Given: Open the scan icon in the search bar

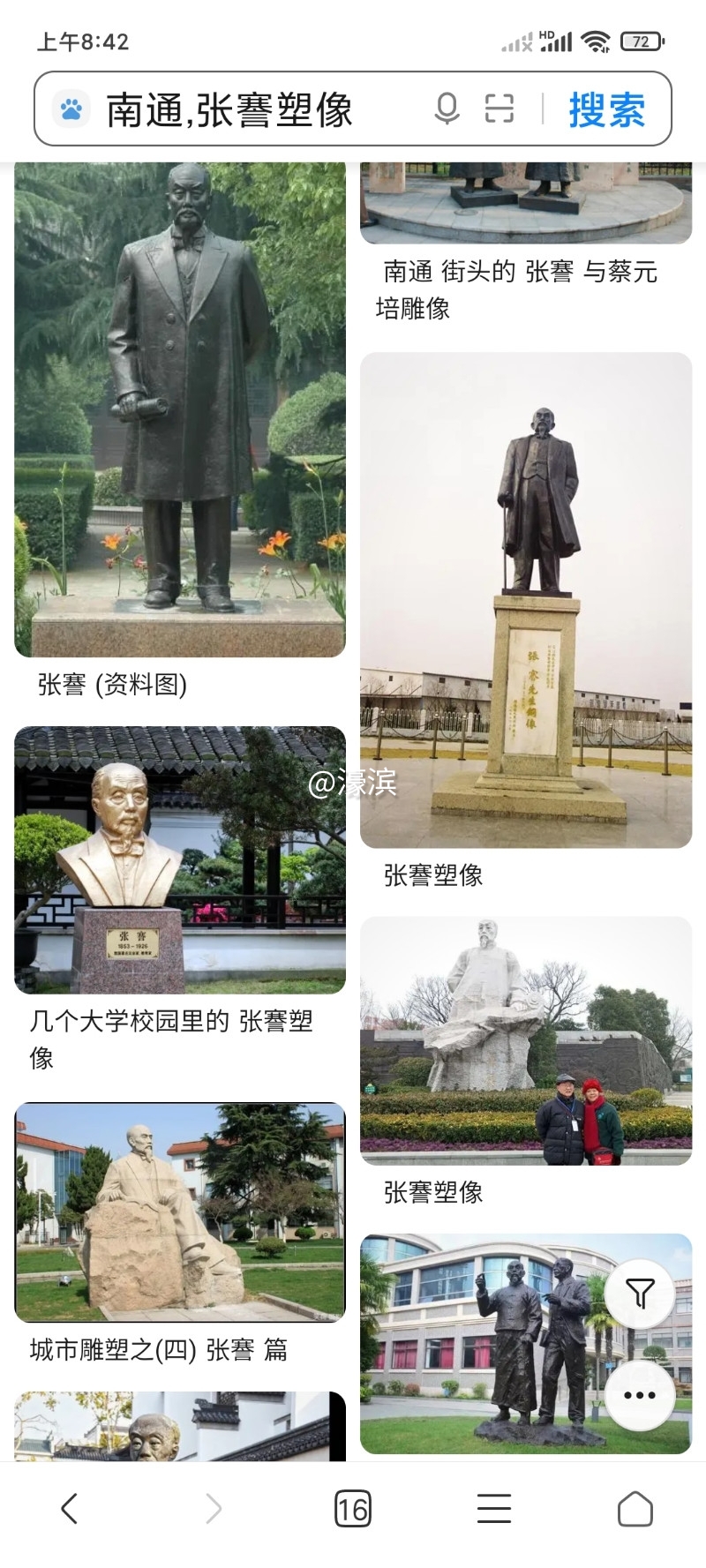Looking at the screenshot, I should 499,109.
